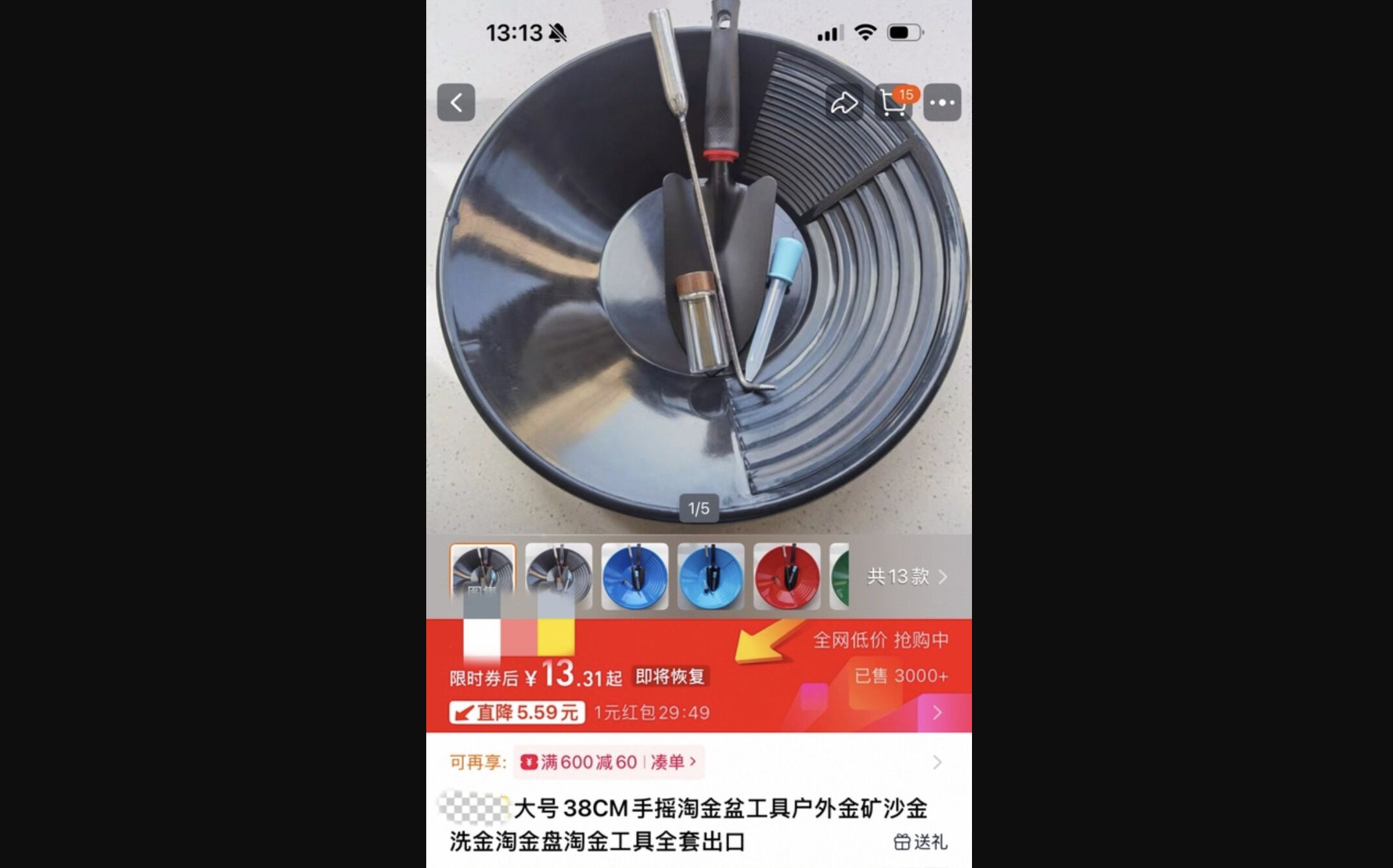Go back using the top-left arrow
This screenshot has height=868, width=1393.
click(456, 103)
